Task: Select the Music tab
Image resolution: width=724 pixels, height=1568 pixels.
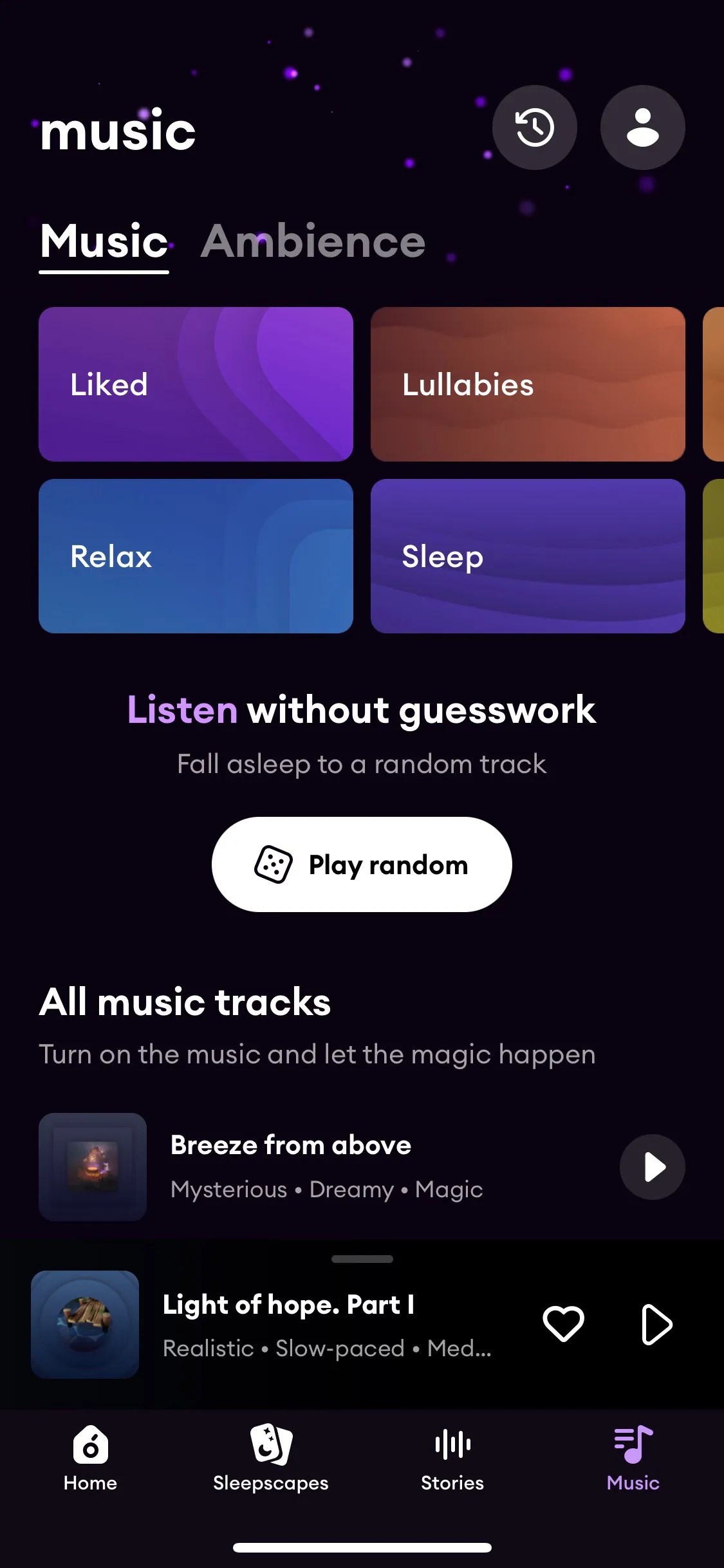Action: click(103, 243)
